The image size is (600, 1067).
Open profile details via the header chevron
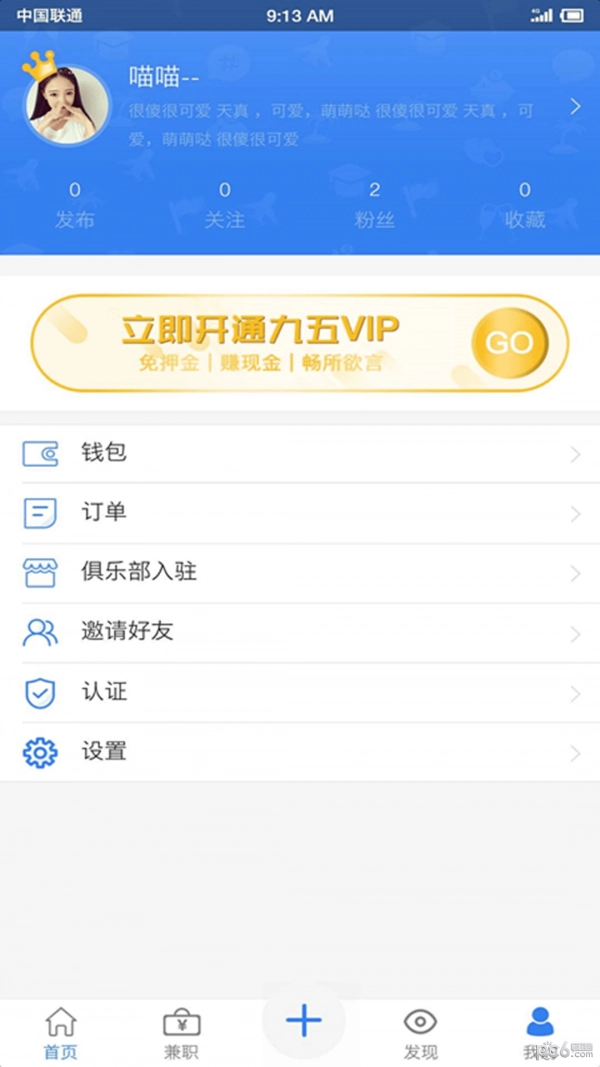tap(575, 107)
